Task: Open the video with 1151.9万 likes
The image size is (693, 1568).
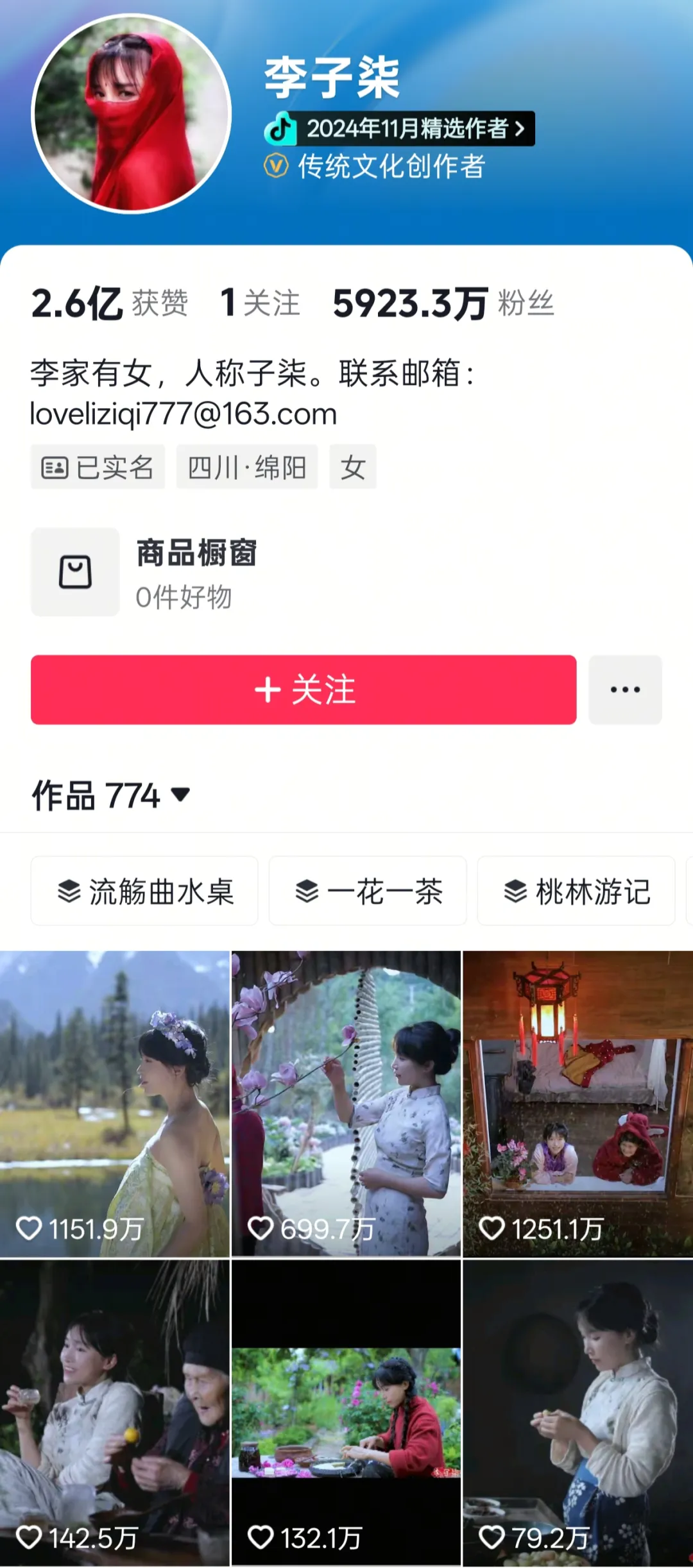Action: click(115, 1103)
